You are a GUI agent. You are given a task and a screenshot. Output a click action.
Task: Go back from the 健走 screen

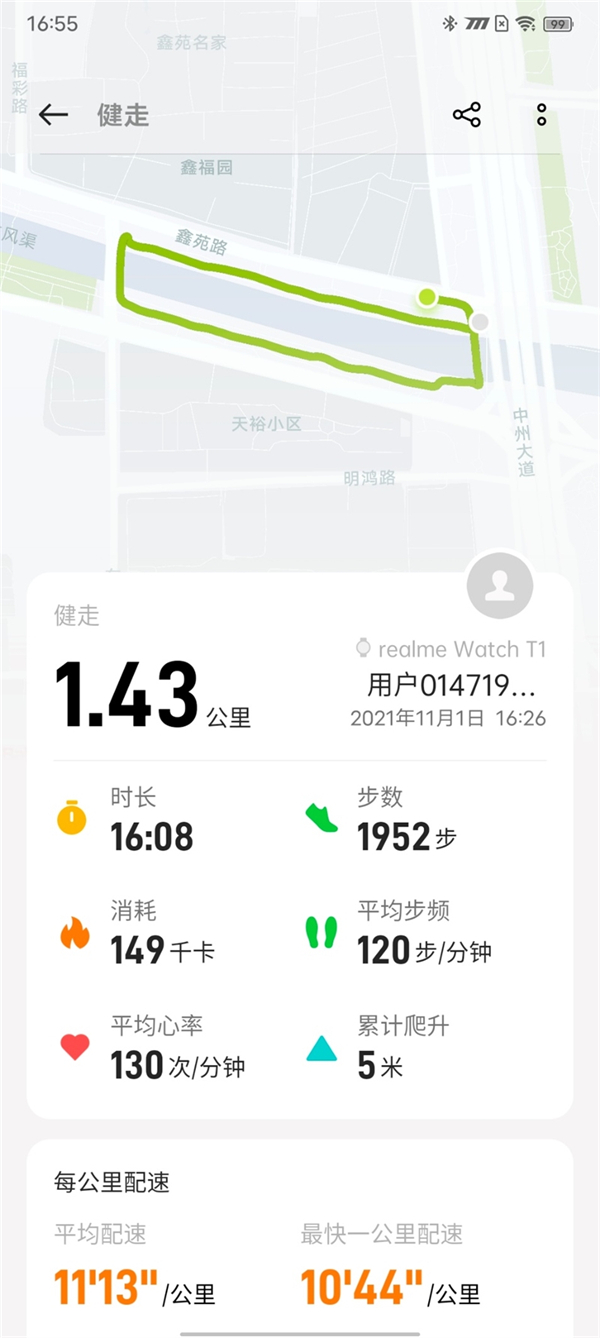53,115
